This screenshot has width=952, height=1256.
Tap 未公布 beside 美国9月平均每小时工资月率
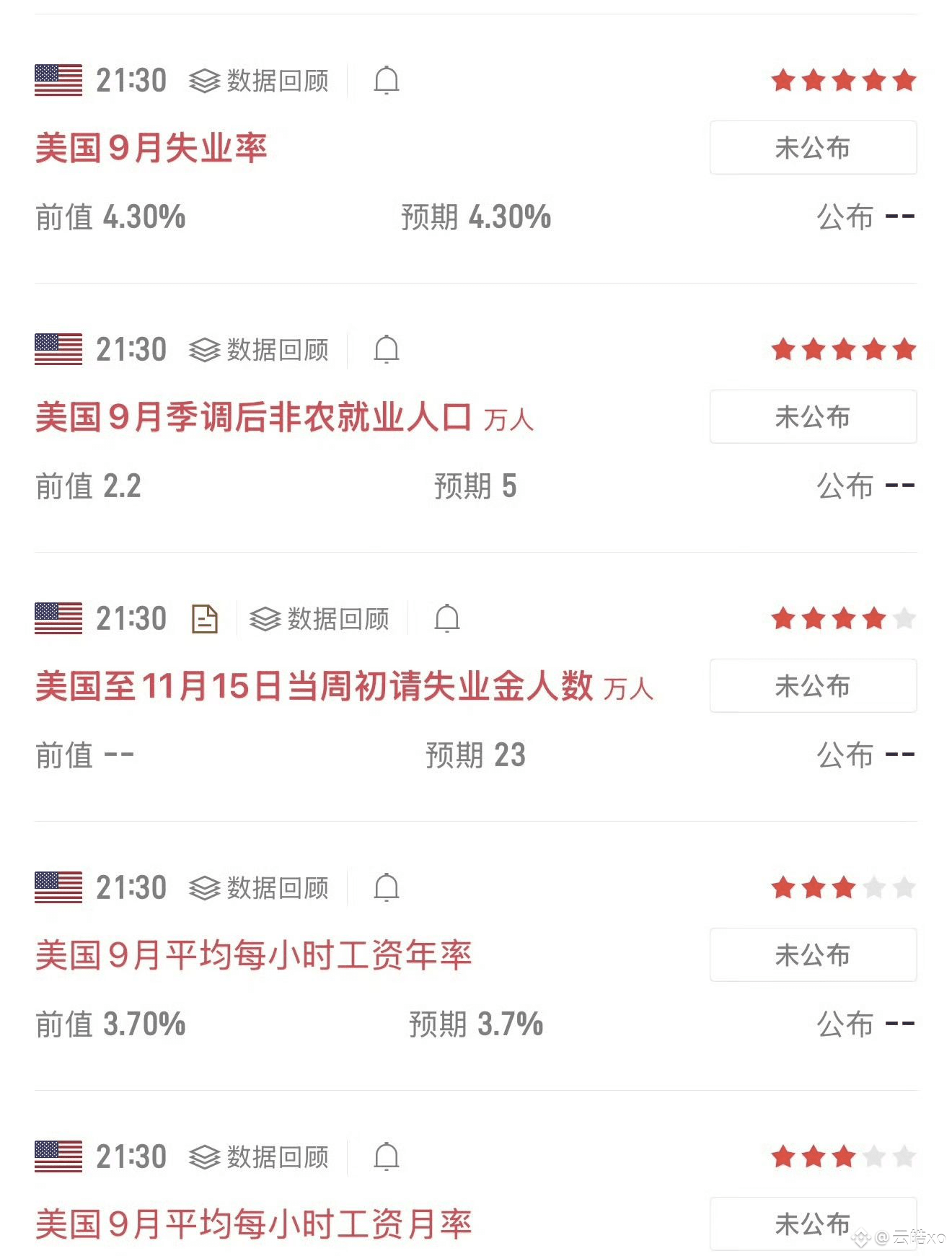click(x=813, y=1224)
